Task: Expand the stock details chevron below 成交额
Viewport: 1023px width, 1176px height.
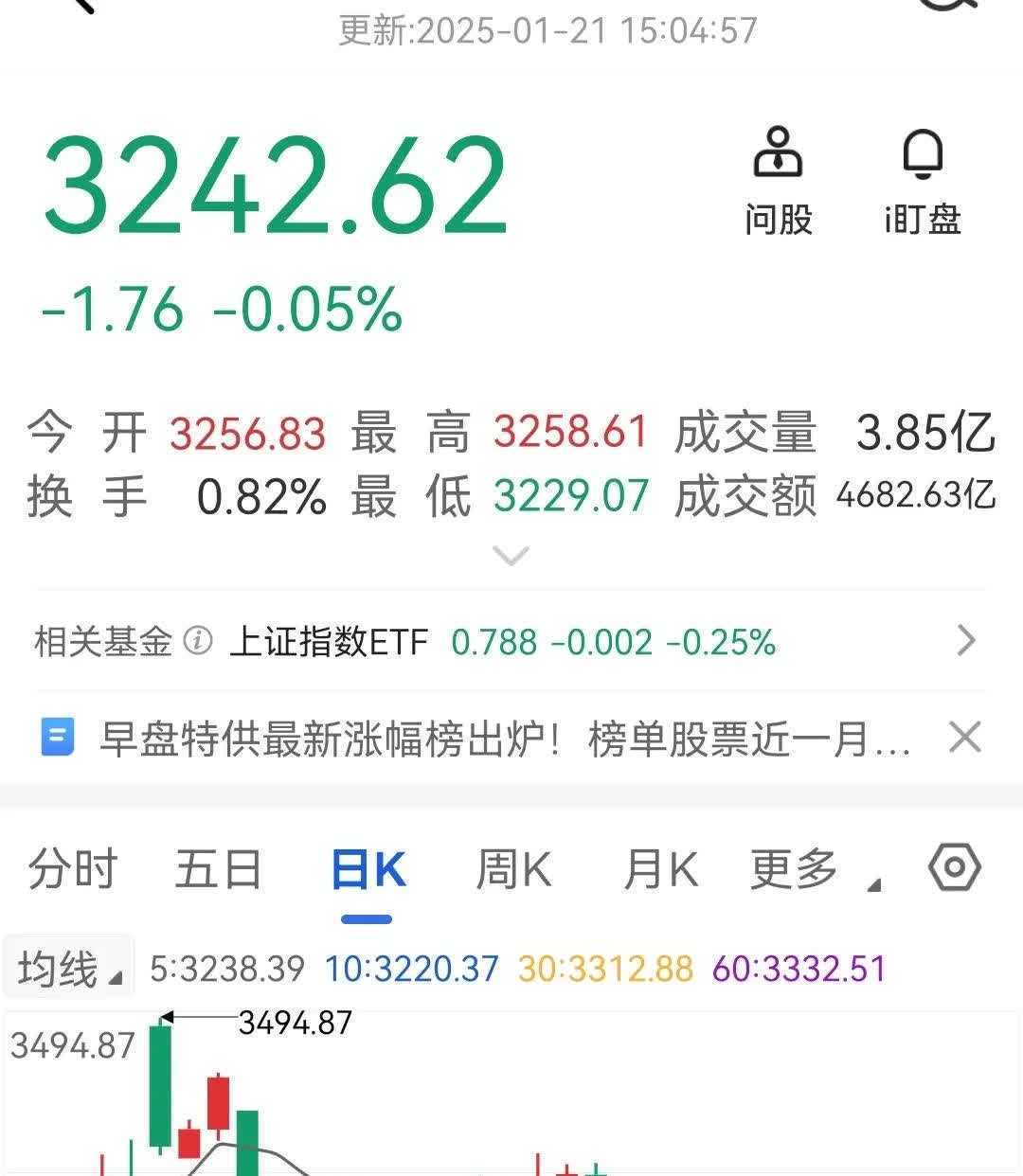Action: pyautogui.click(x=511, y=557)
